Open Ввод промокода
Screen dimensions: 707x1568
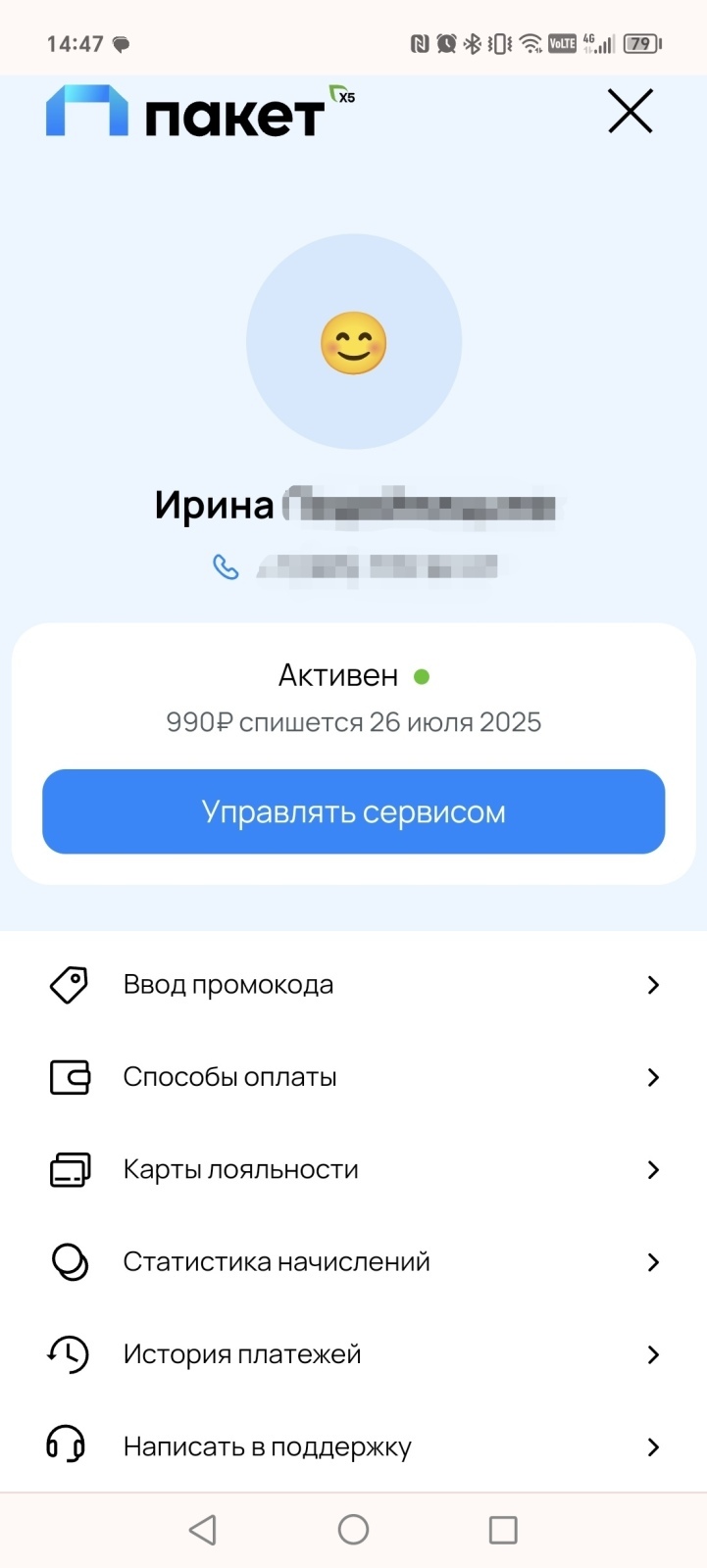353,984
